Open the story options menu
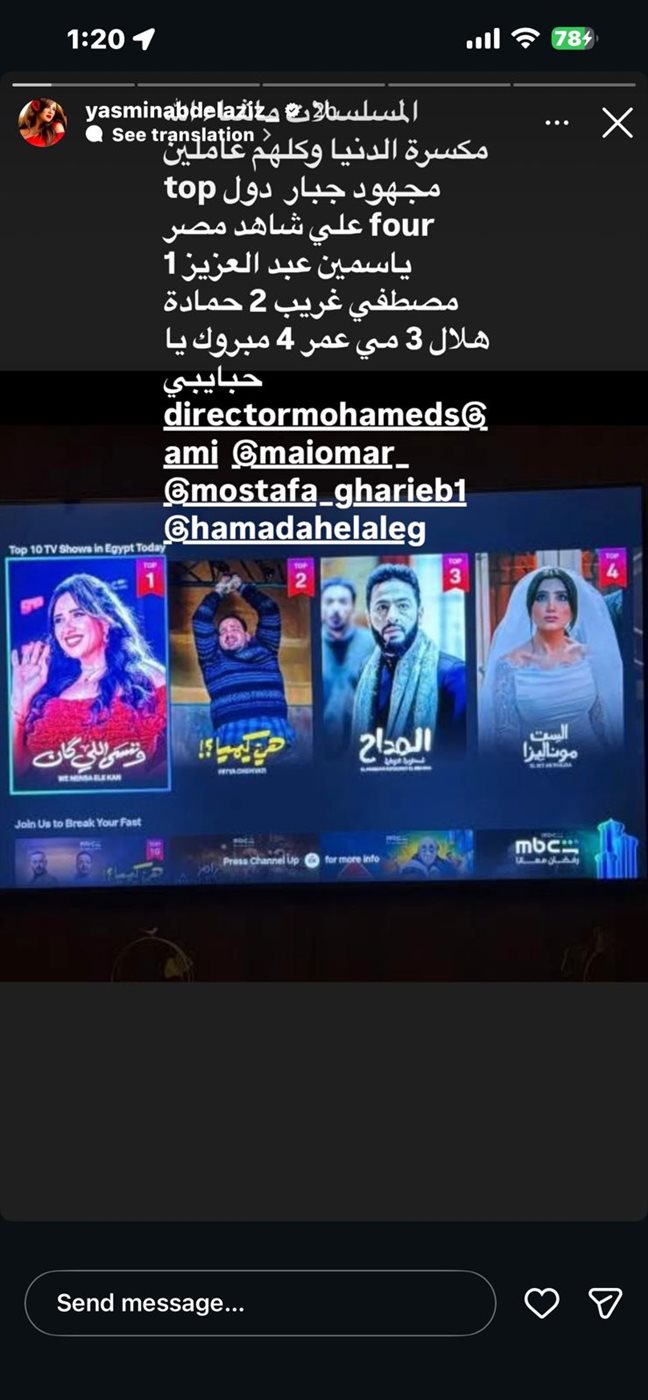This screenshot has height=1400, width=648. (557, 122)
